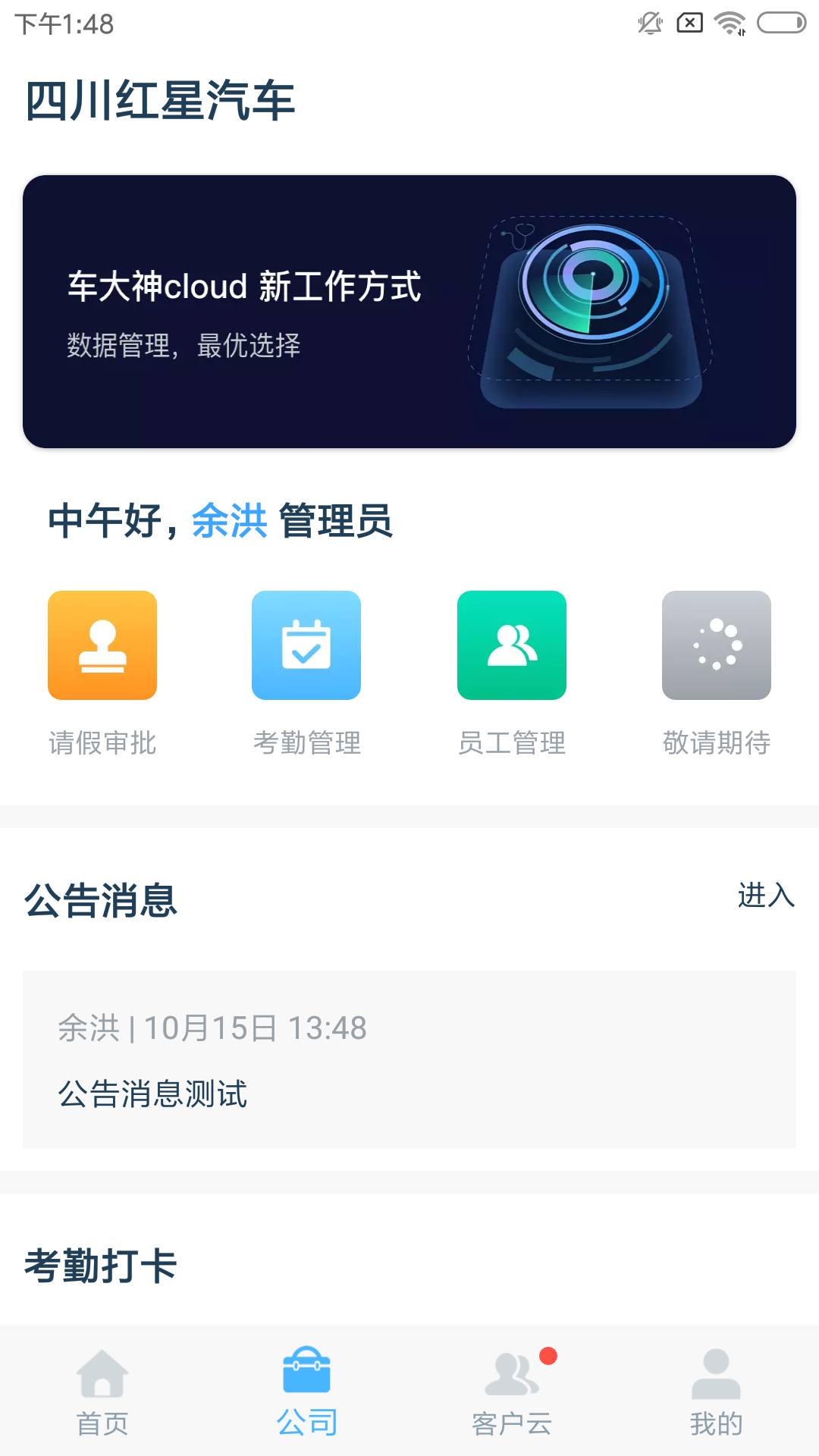Tap the 敬请期待 coming soon icon
This screenshot has width=819, height=1456.
tap(717, 645)
